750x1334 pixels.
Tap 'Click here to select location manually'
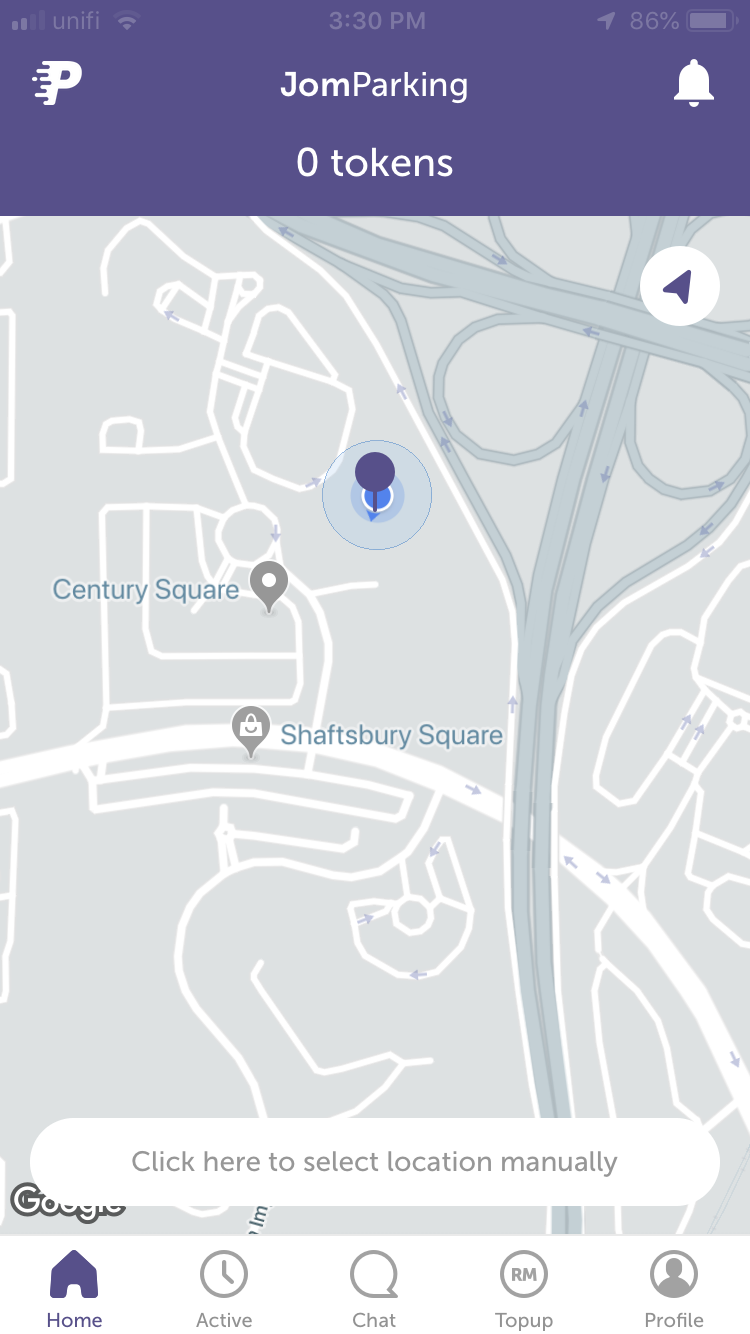[375, 1162]
